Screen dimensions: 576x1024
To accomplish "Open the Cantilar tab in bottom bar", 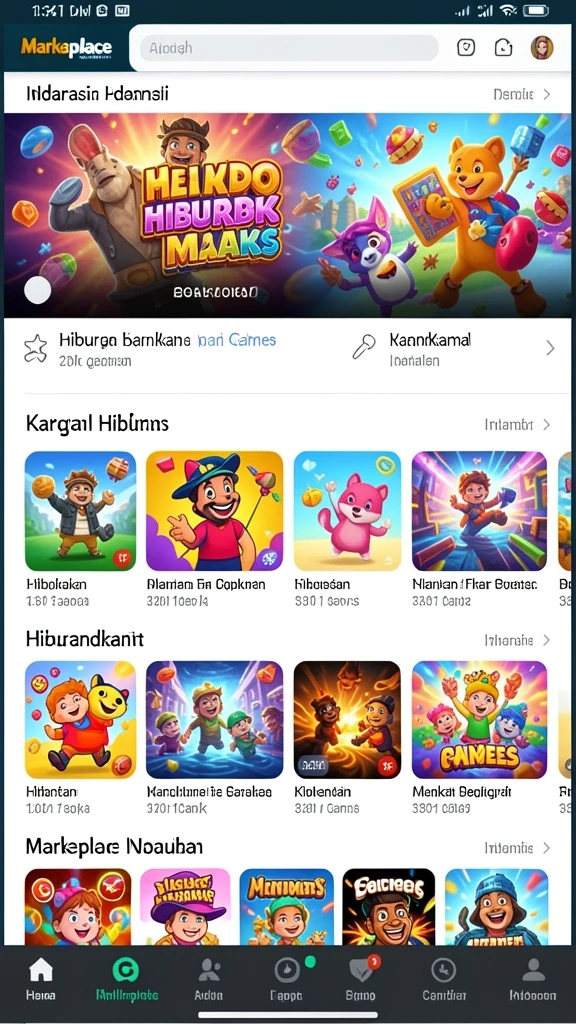I will click(444, 978).
